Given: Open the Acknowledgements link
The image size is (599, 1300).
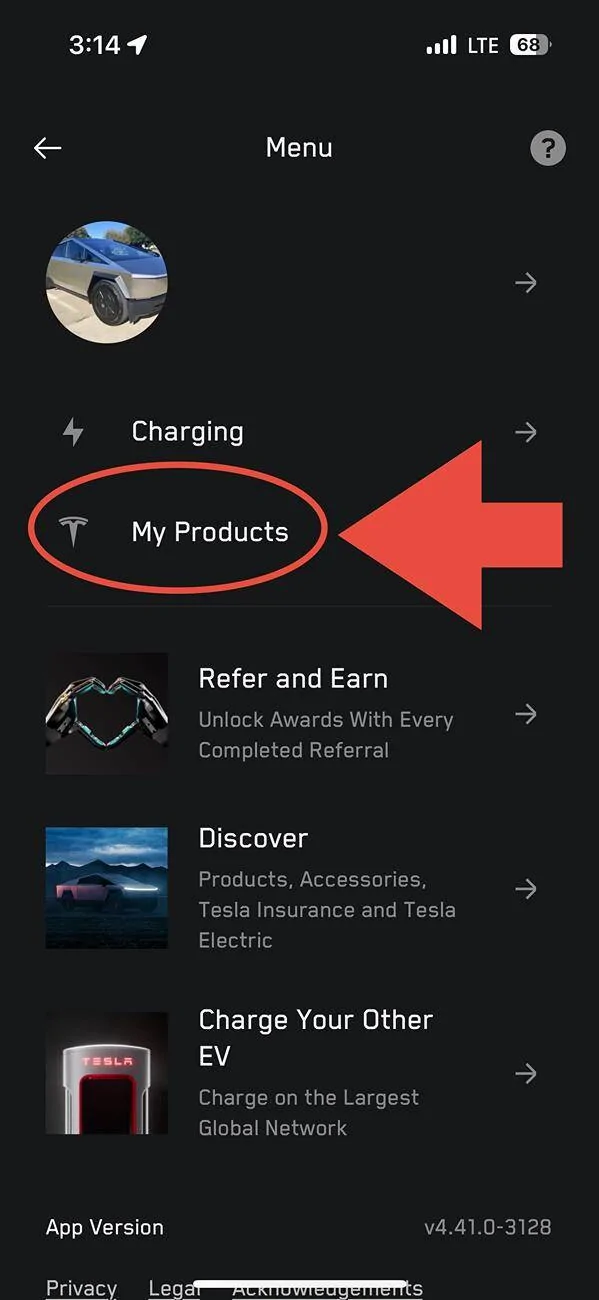Looking at the screenshot, I should (327, 1288).
